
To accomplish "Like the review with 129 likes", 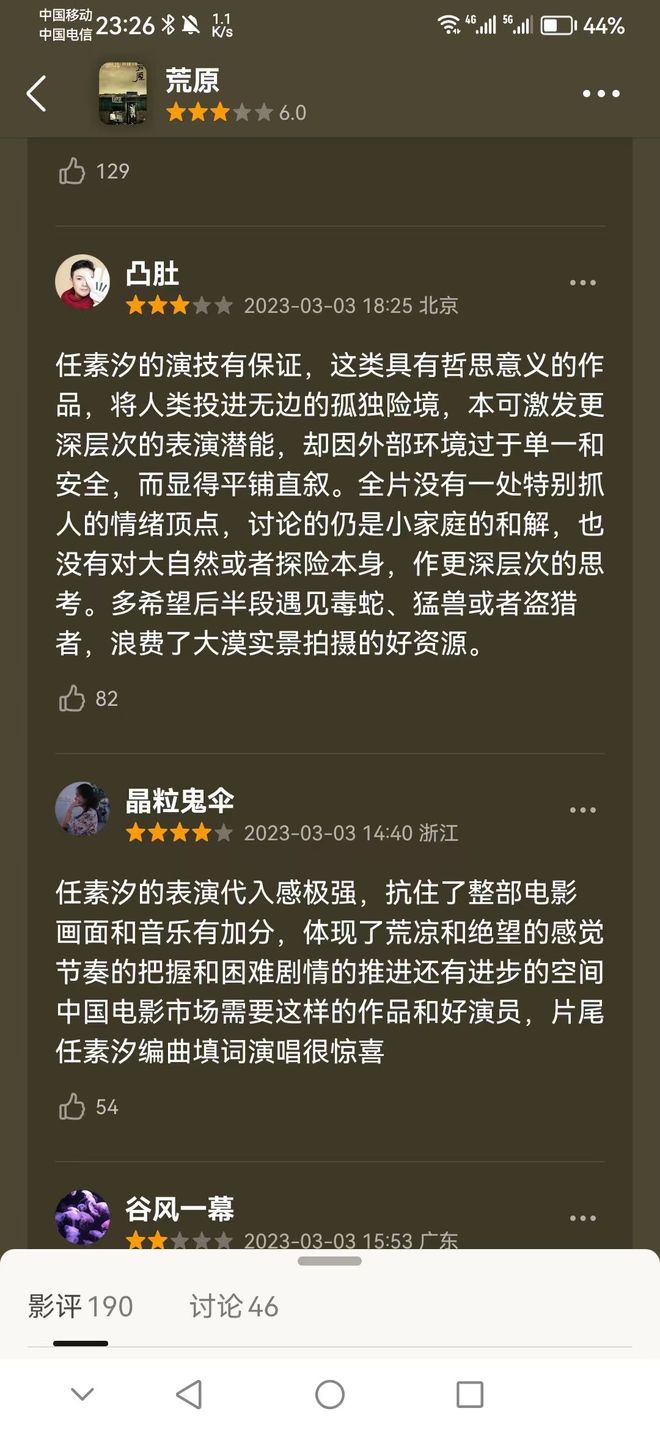I will tap(72, 171).
